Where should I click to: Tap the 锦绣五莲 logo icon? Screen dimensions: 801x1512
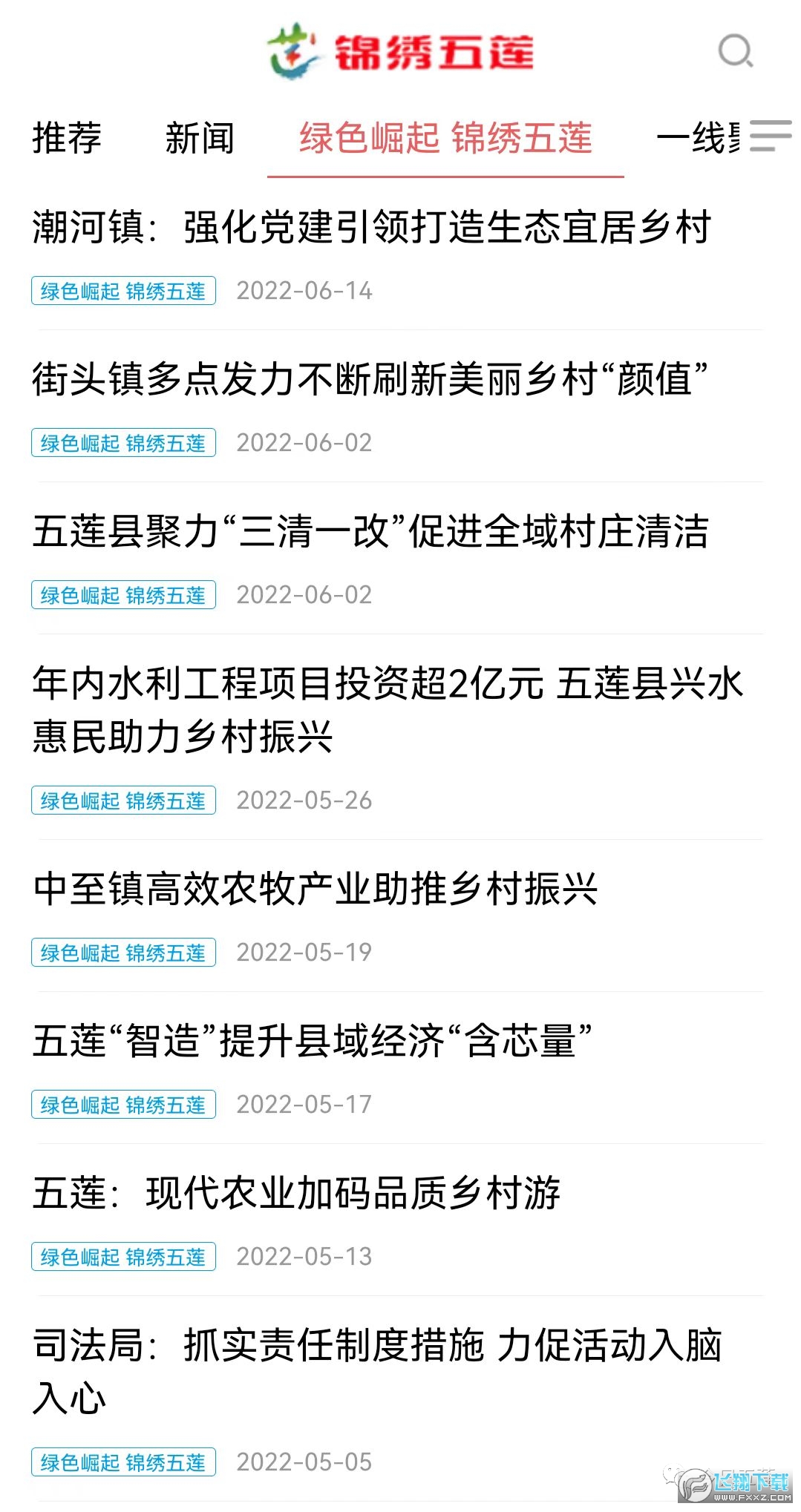pyautogui.click(x=292, y=50)
